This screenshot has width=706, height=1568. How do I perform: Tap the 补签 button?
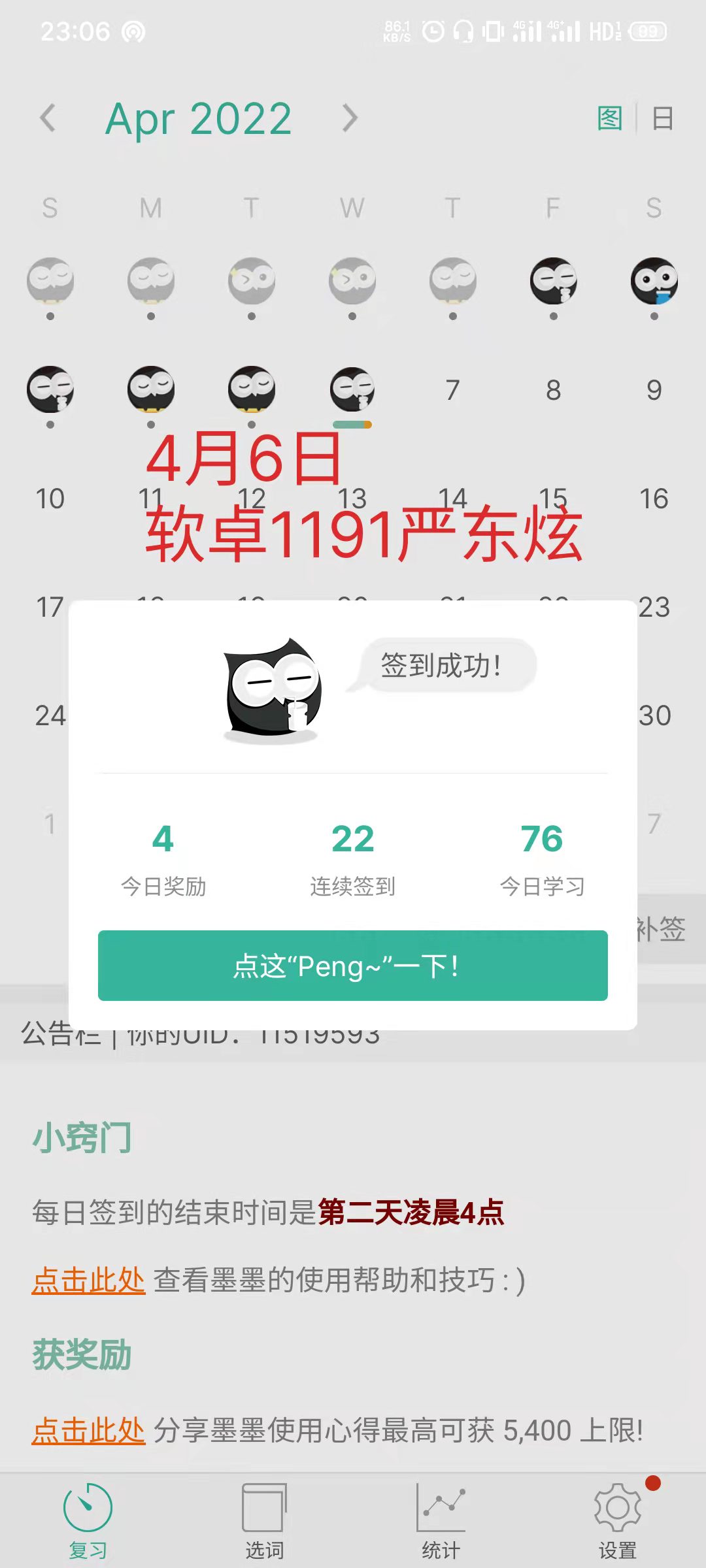pos(662,929)
